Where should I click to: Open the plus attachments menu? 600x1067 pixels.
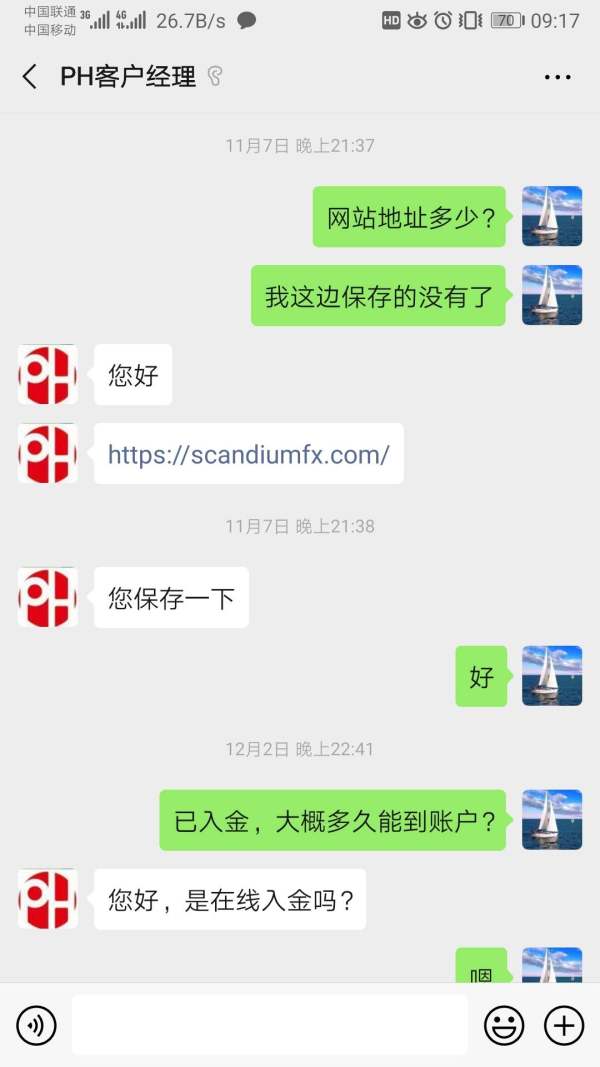coord(564,1025)
